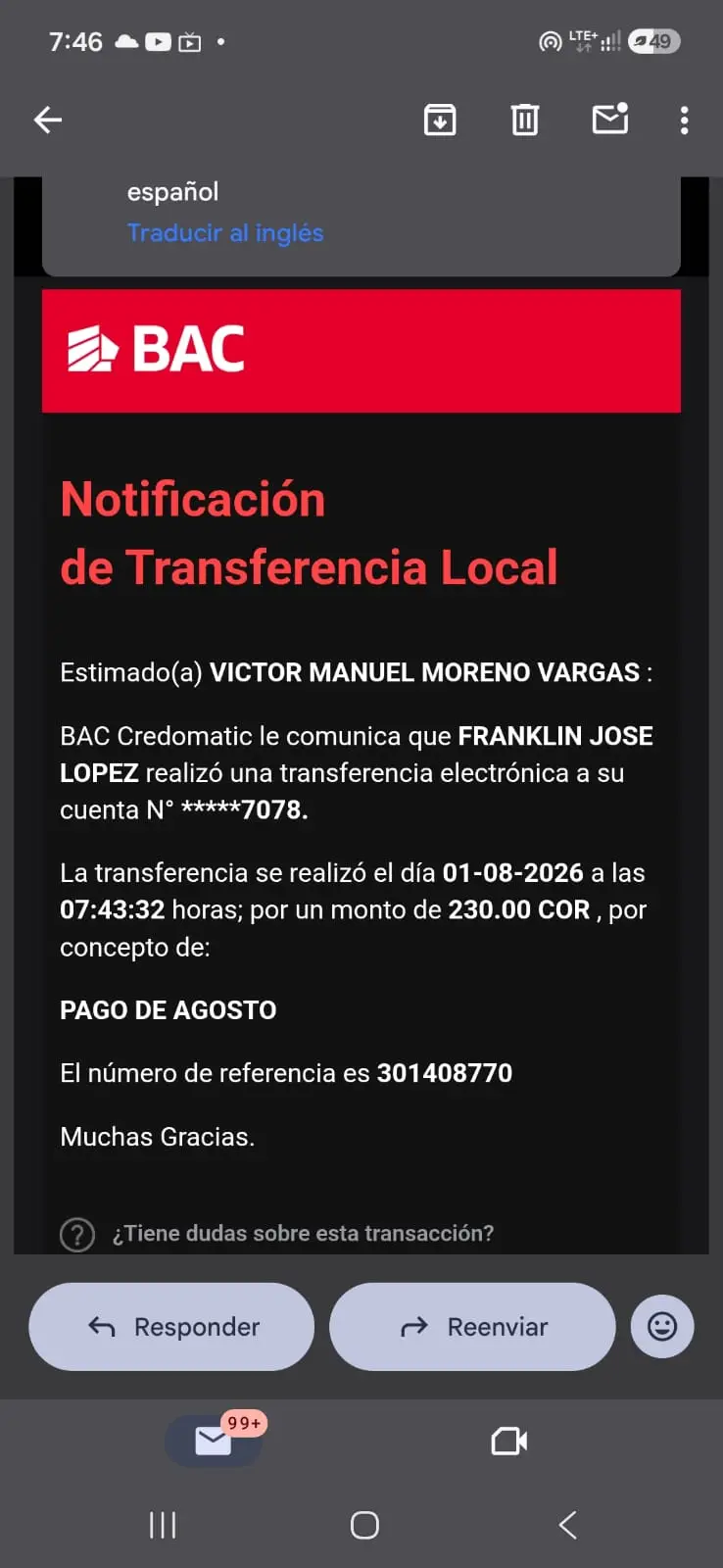Archive this email

click(x=440, y=121)
